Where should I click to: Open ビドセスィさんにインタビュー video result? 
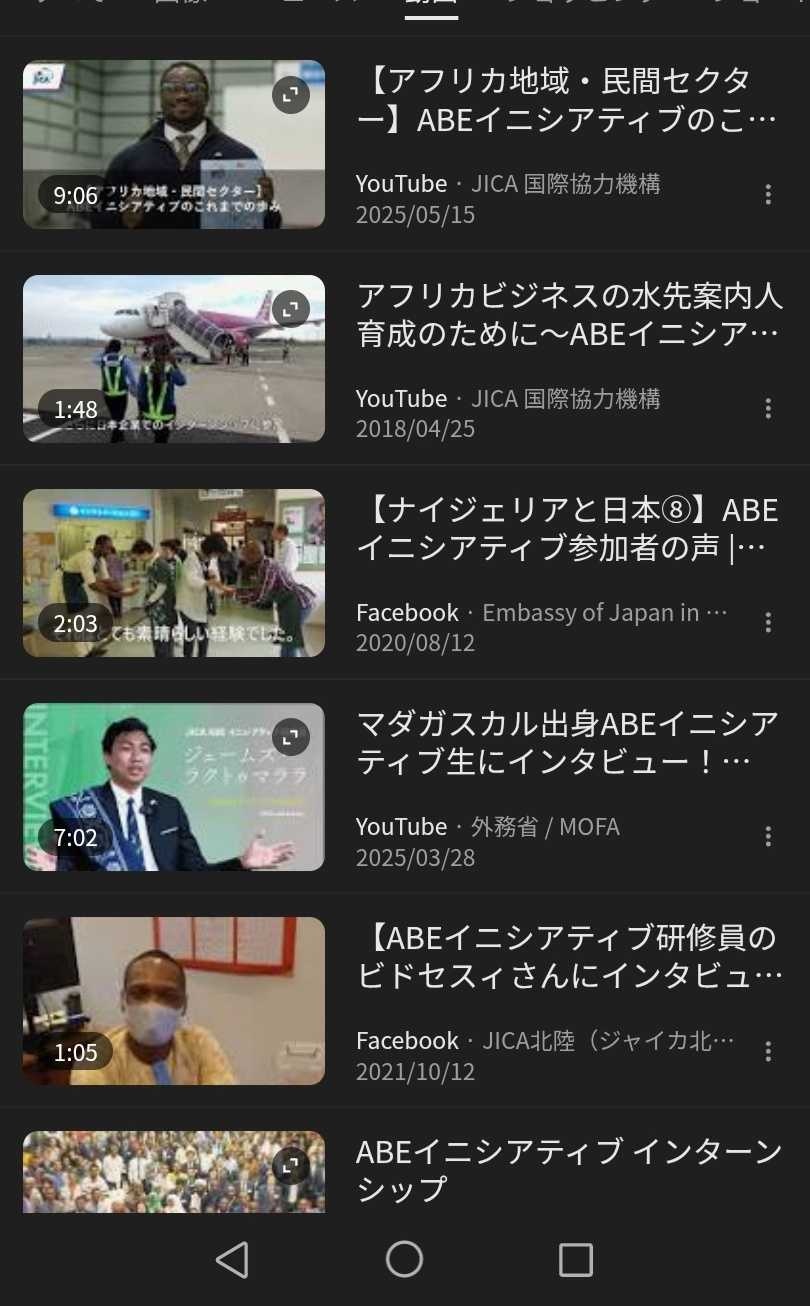coord(568,956)
